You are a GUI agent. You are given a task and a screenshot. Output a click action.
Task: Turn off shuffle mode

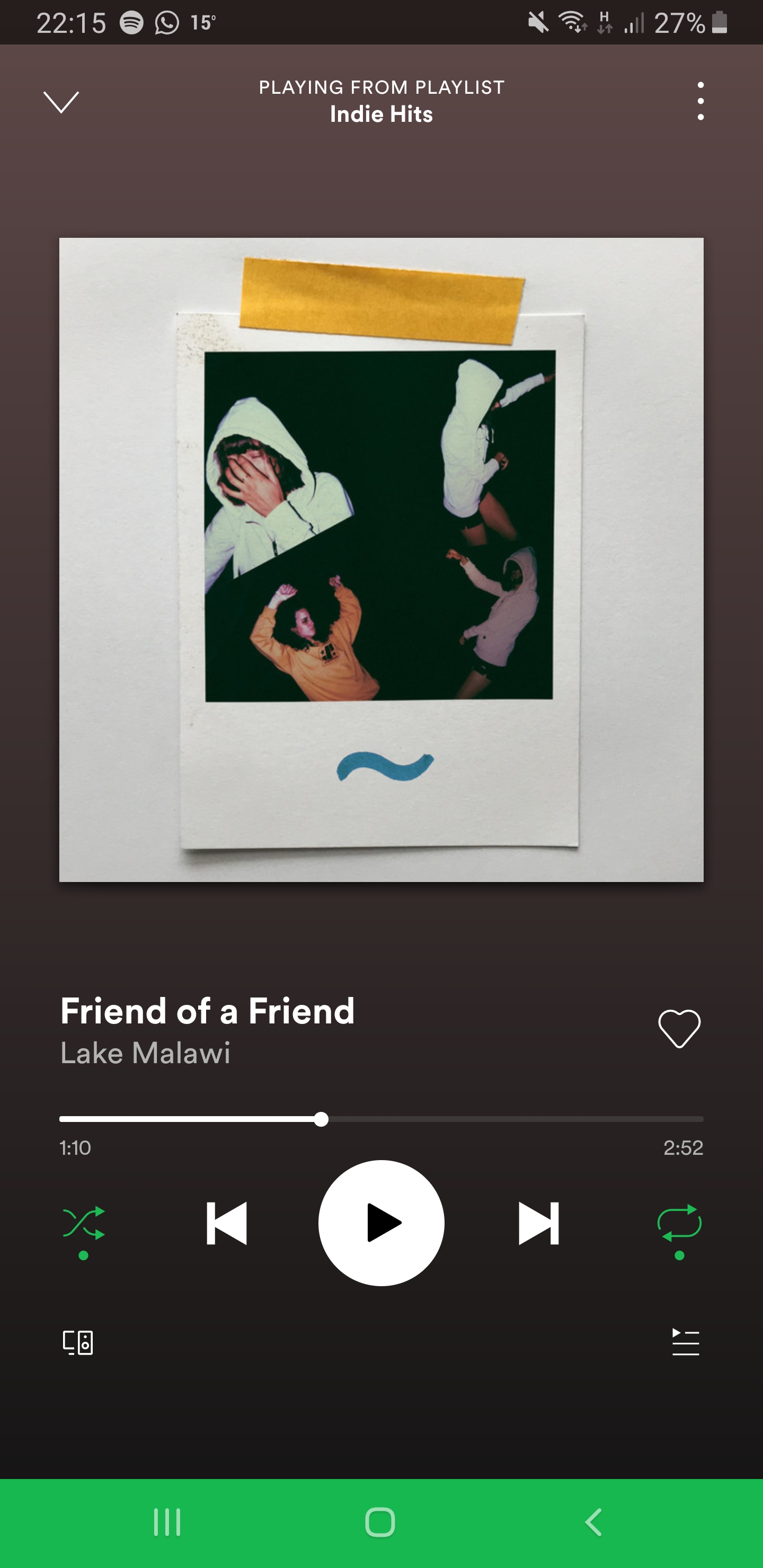84,1224
